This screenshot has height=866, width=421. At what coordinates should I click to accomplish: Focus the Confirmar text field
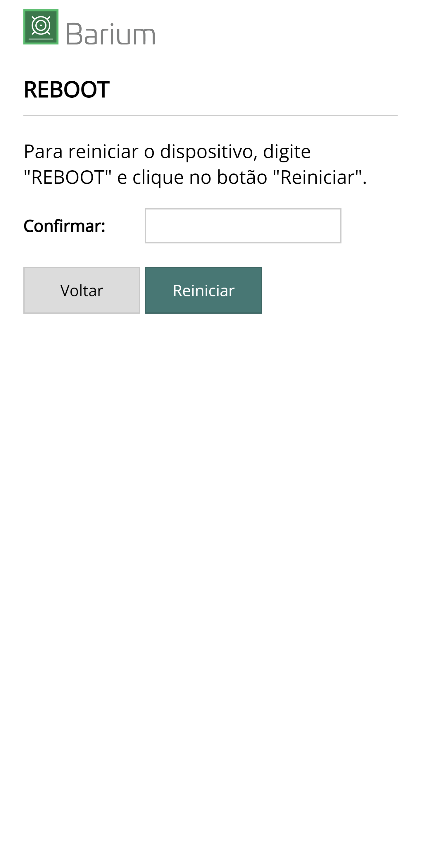point(243,225)
